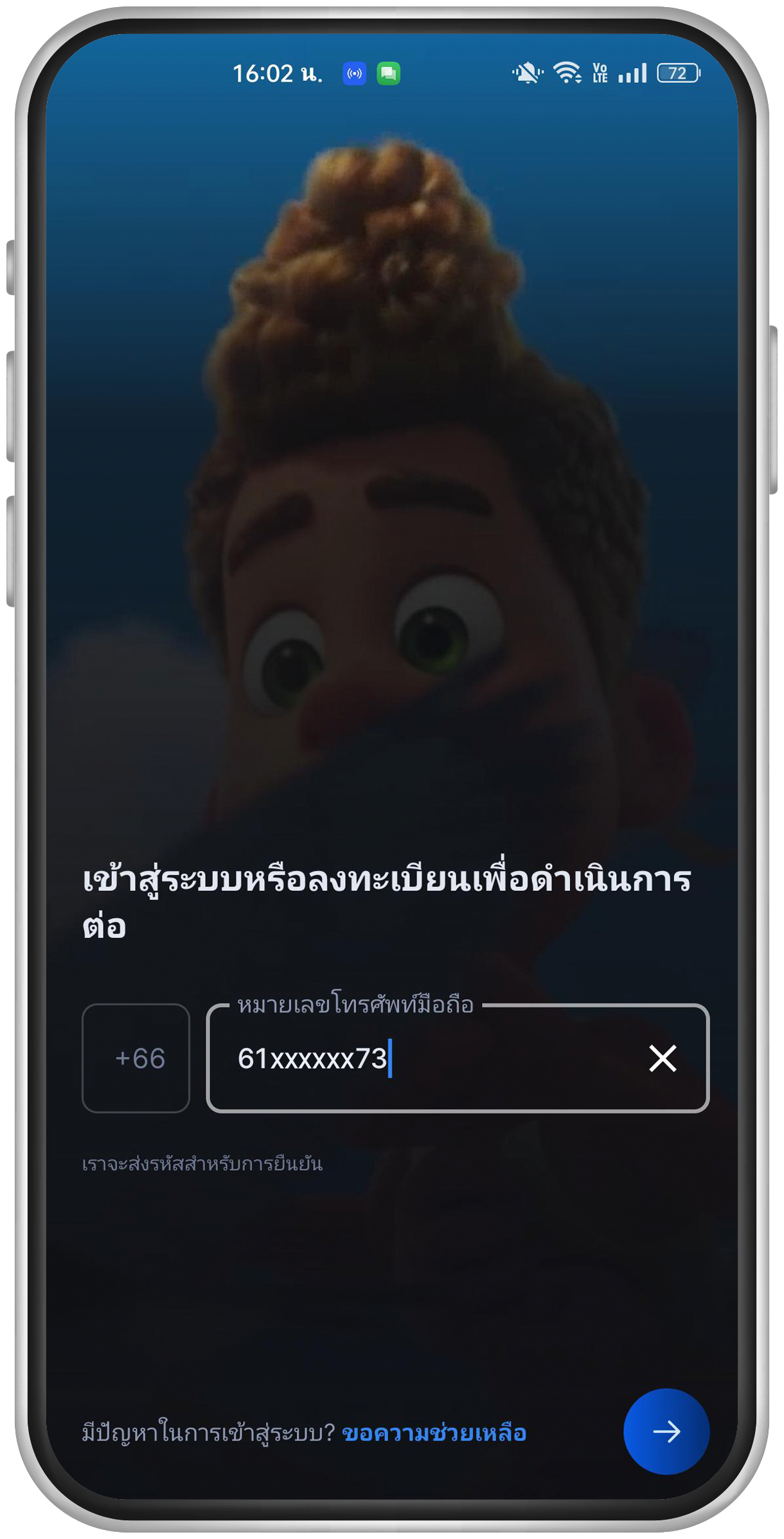Image resolution: width=784 pixels, height=1539 pixels.
Task: Clear the entered phone number
Action: click(x=663, y=1058)
